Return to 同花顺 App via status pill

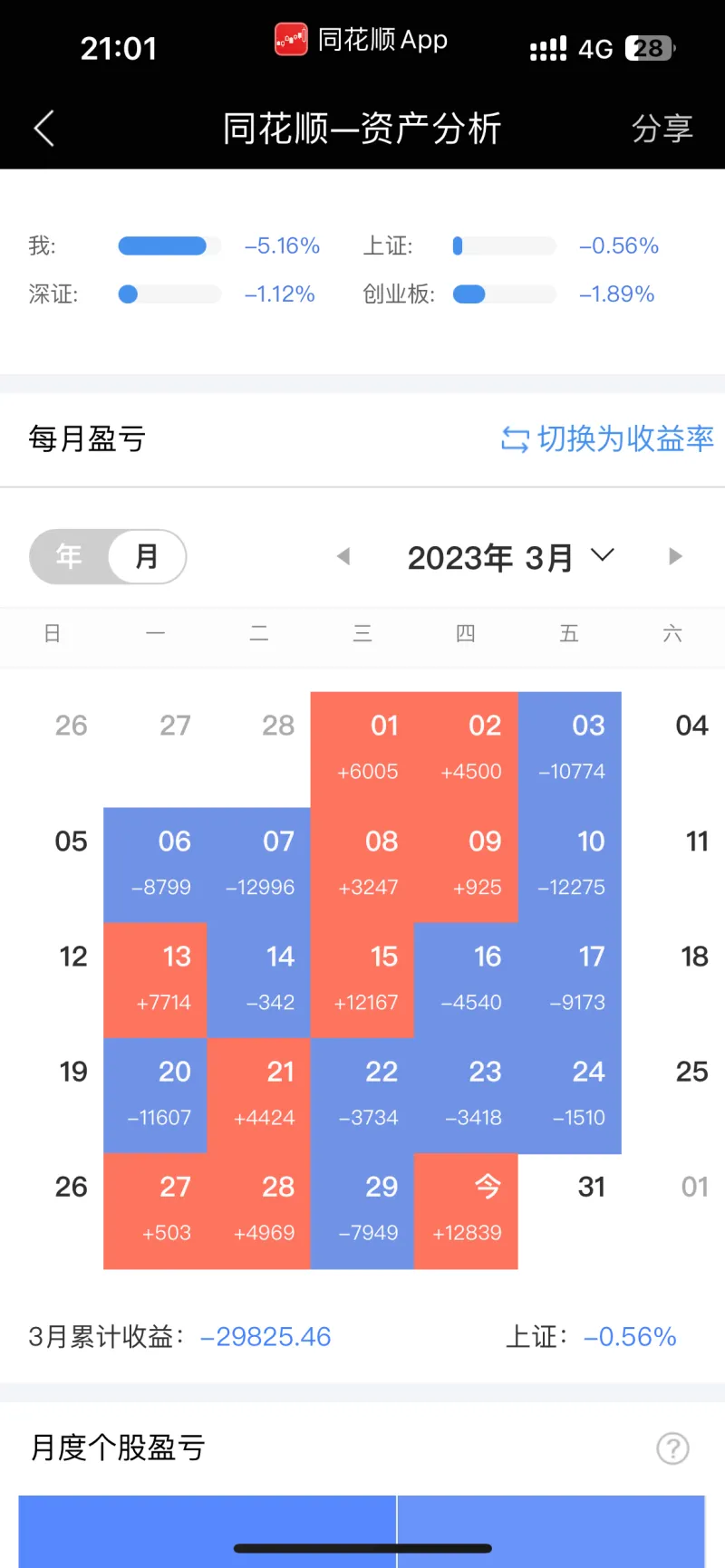point(362,40)
